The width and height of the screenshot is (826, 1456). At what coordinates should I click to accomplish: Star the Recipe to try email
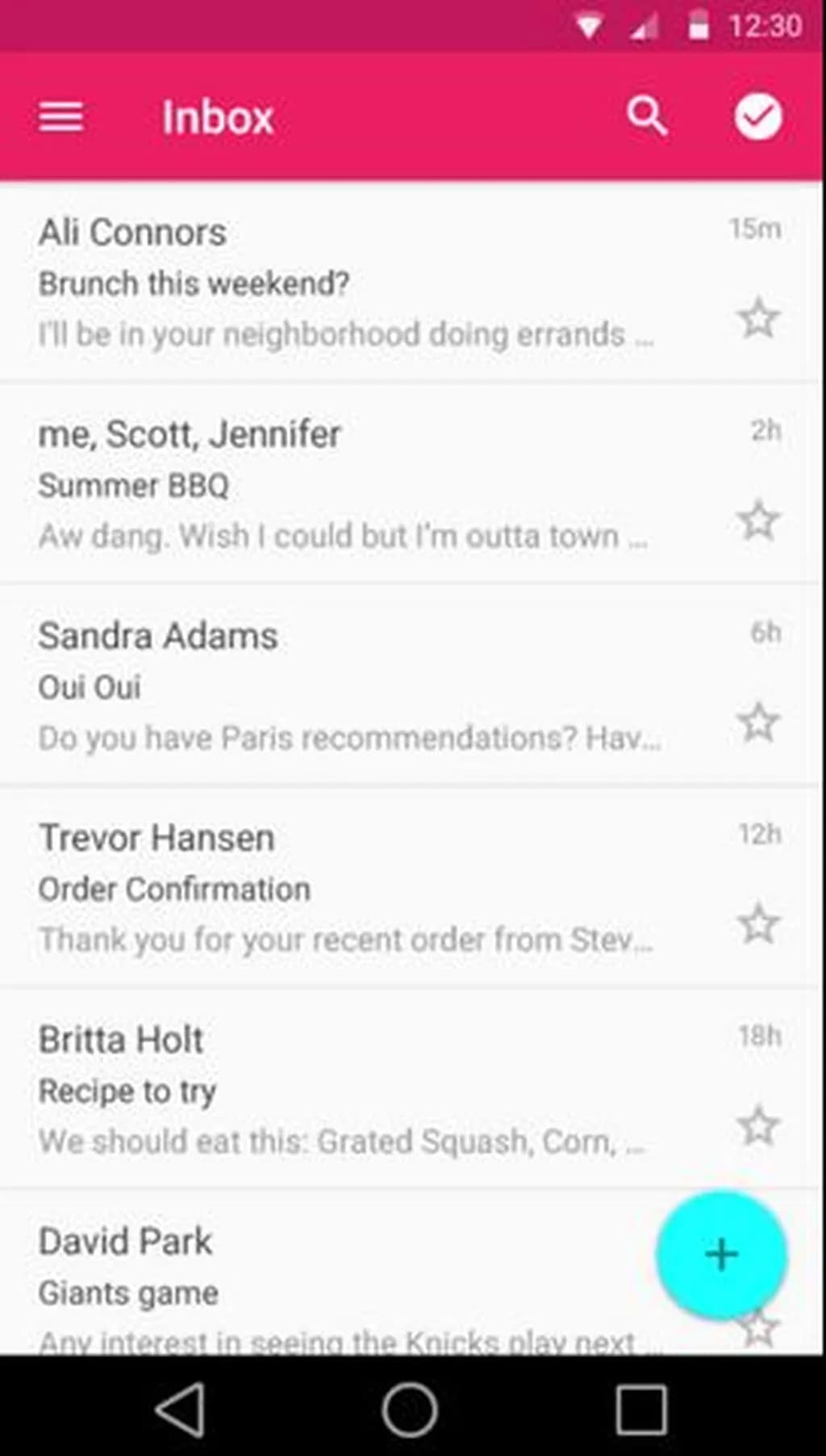pyautogui.click(x=758, y=1125)
